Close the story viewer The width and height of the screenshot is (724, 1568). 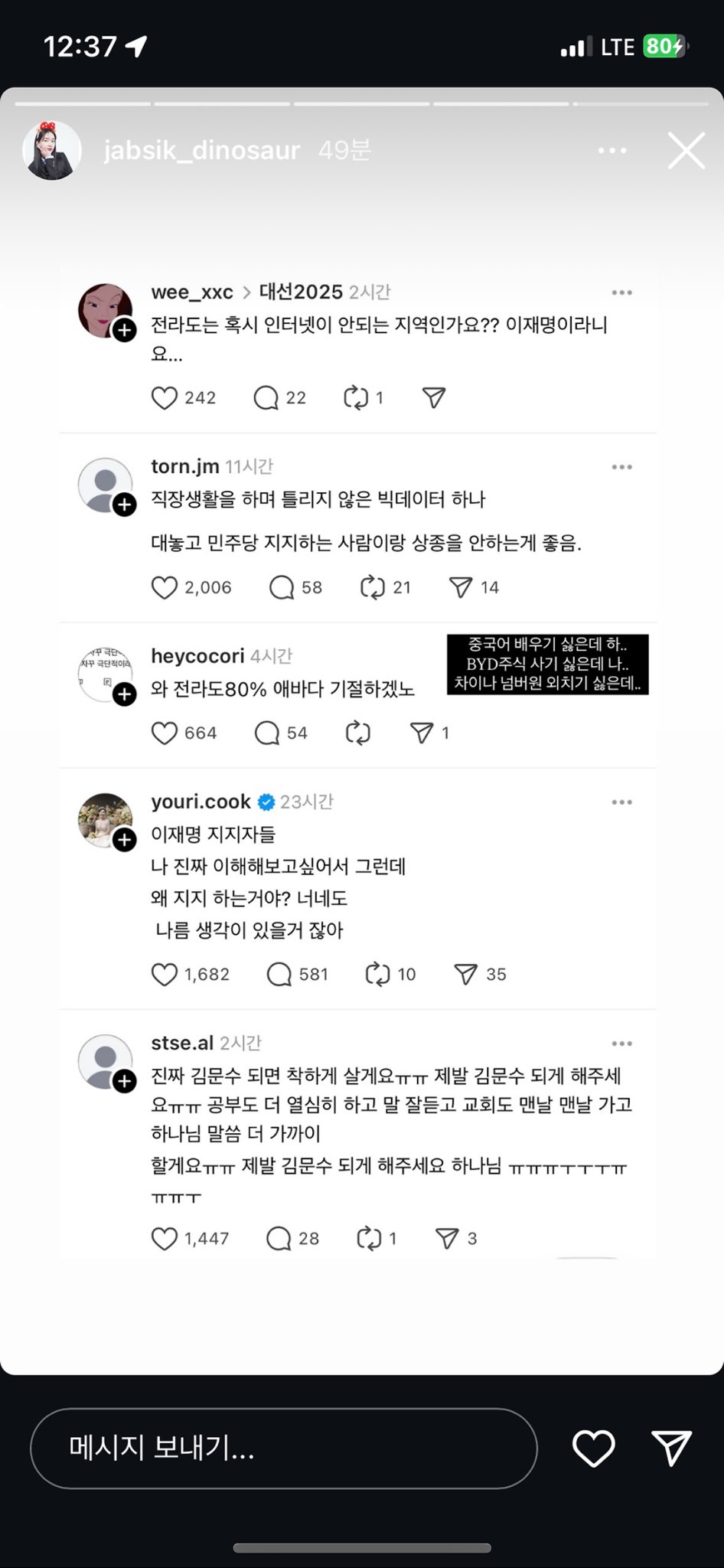point(686,151)
